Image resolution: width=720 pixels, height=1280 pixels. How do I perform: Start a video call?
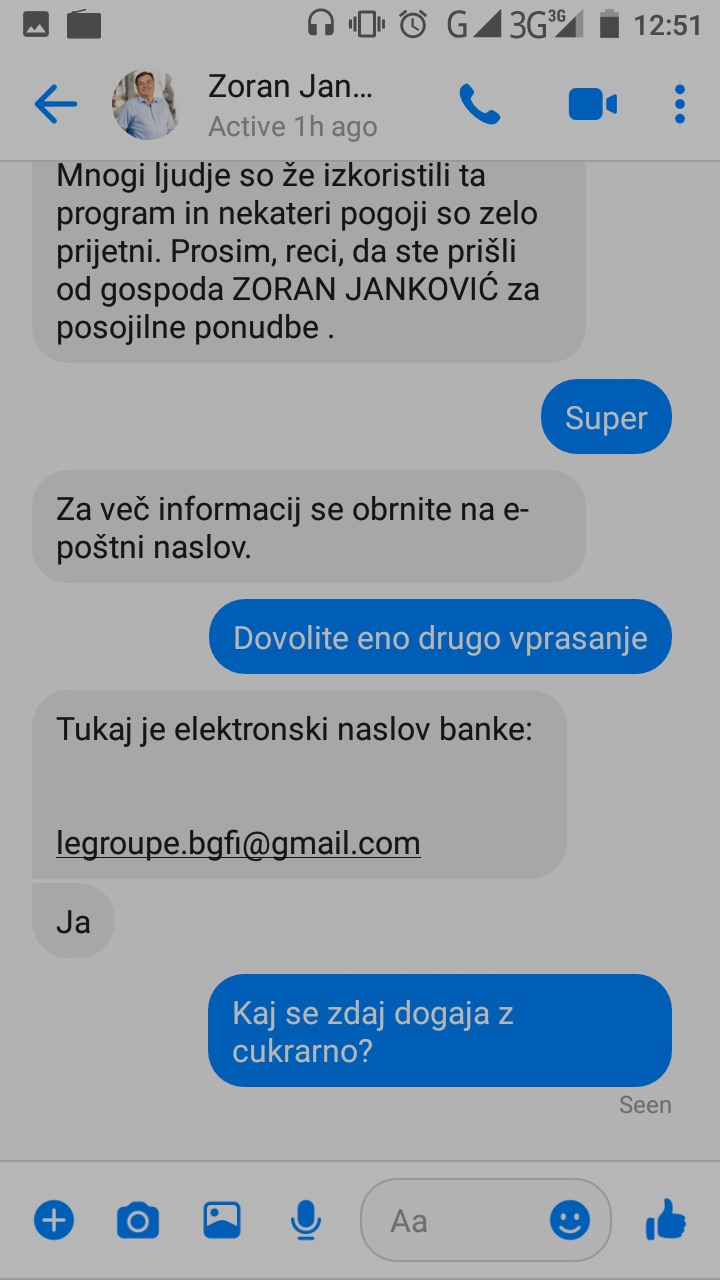592,104
